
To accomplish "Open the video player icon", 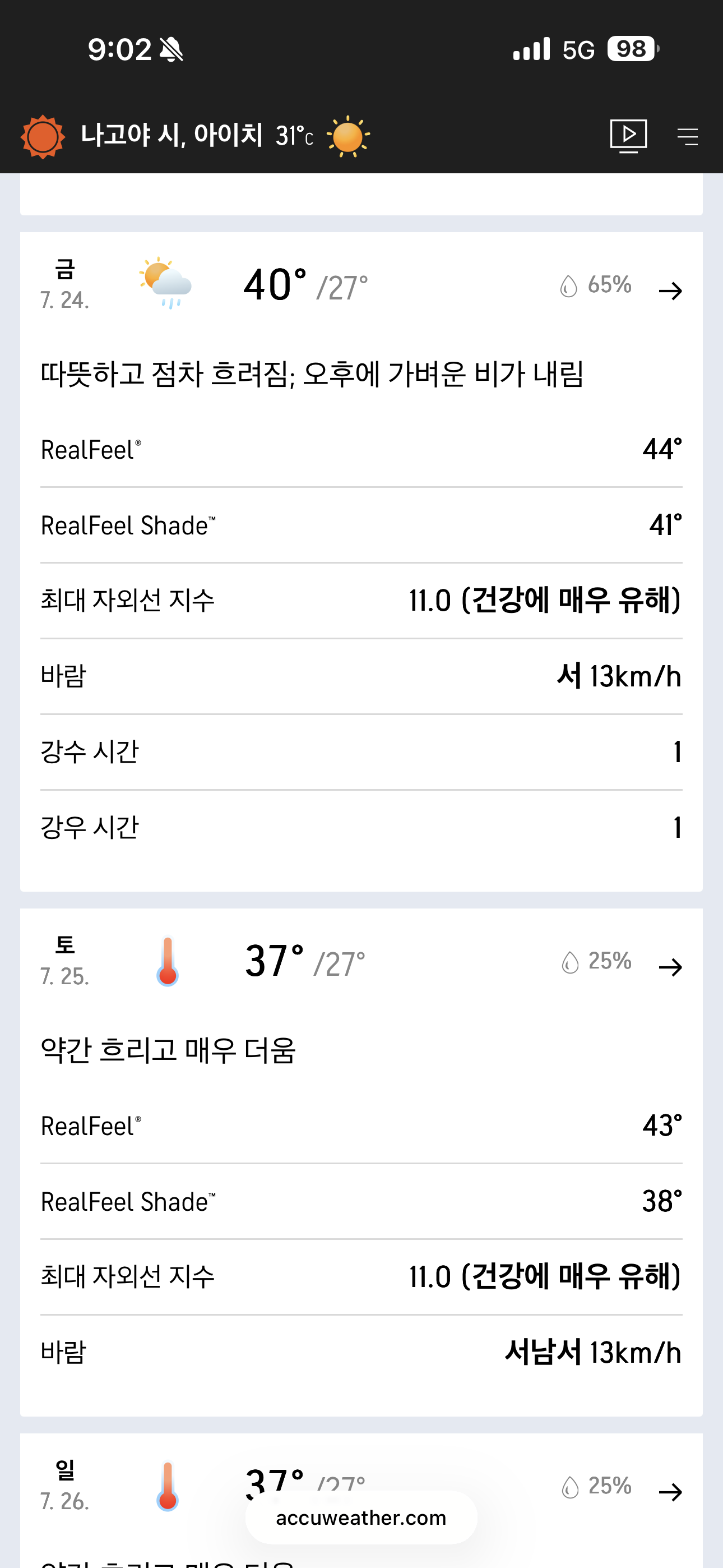I will 628,136.
